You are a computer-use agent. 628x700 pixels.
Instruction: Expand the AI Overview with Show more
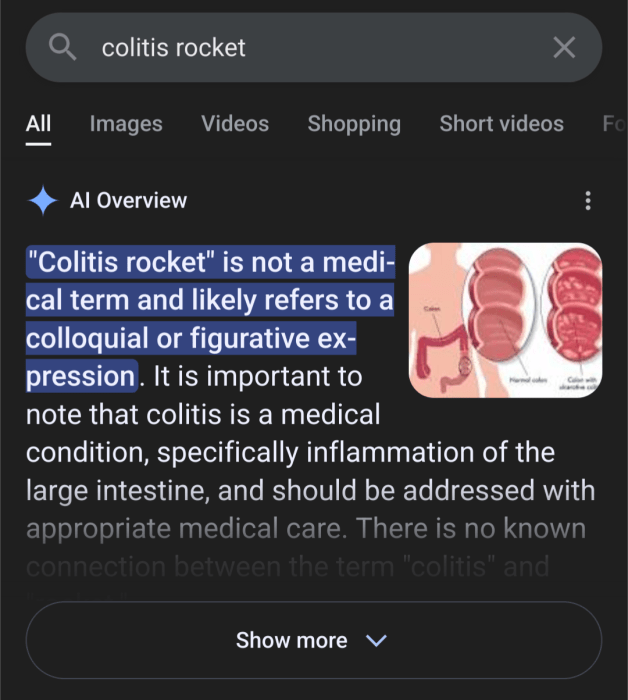pyautogui.click(x=313, y=640)
